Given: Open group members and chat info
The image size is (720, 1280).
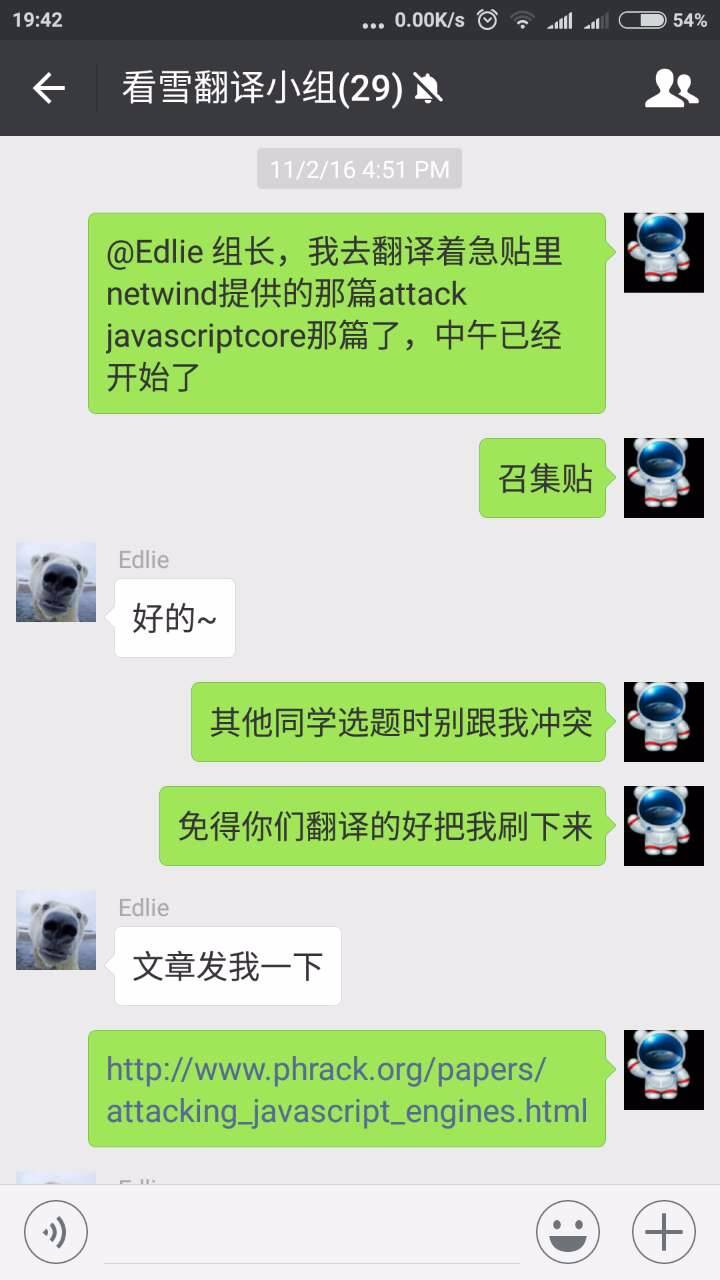Looking at the screenshot, I should (x=671, y=89).
